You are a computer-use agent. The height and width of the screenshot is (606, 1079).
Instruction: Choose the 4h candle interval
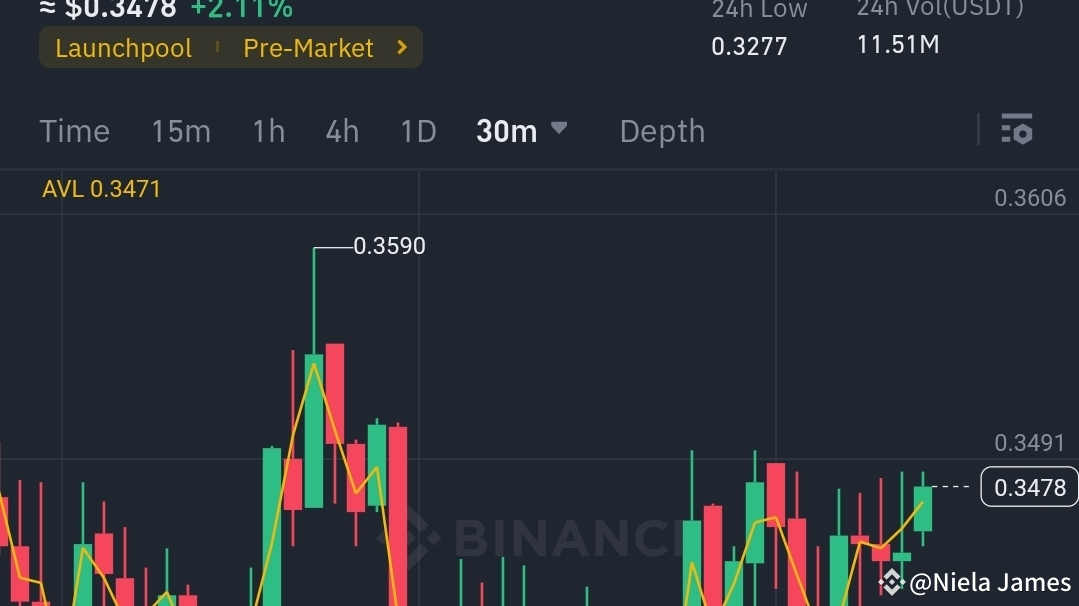[342, 131]
